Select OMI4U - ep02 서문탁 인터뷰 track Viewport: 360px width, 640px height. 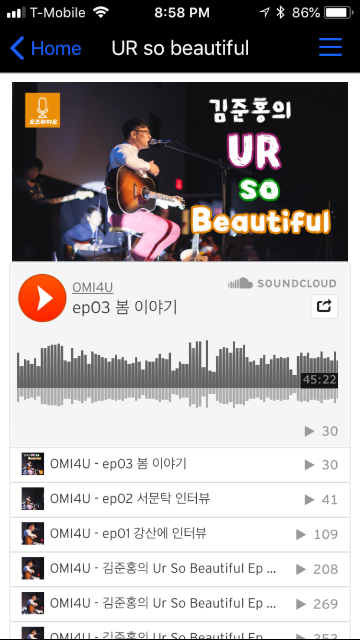[180, 499]
